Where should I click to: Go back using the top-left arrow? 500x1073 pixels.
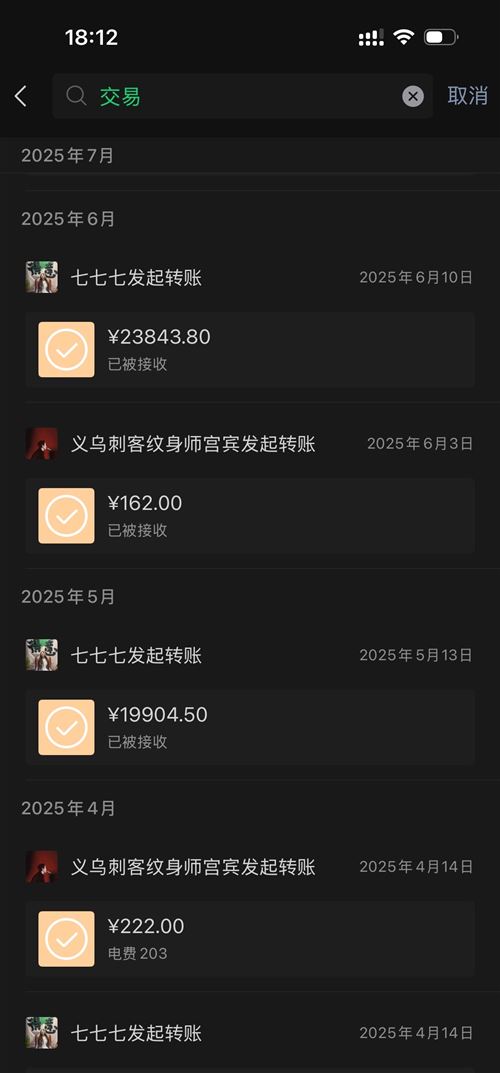(x=21, y=96)
